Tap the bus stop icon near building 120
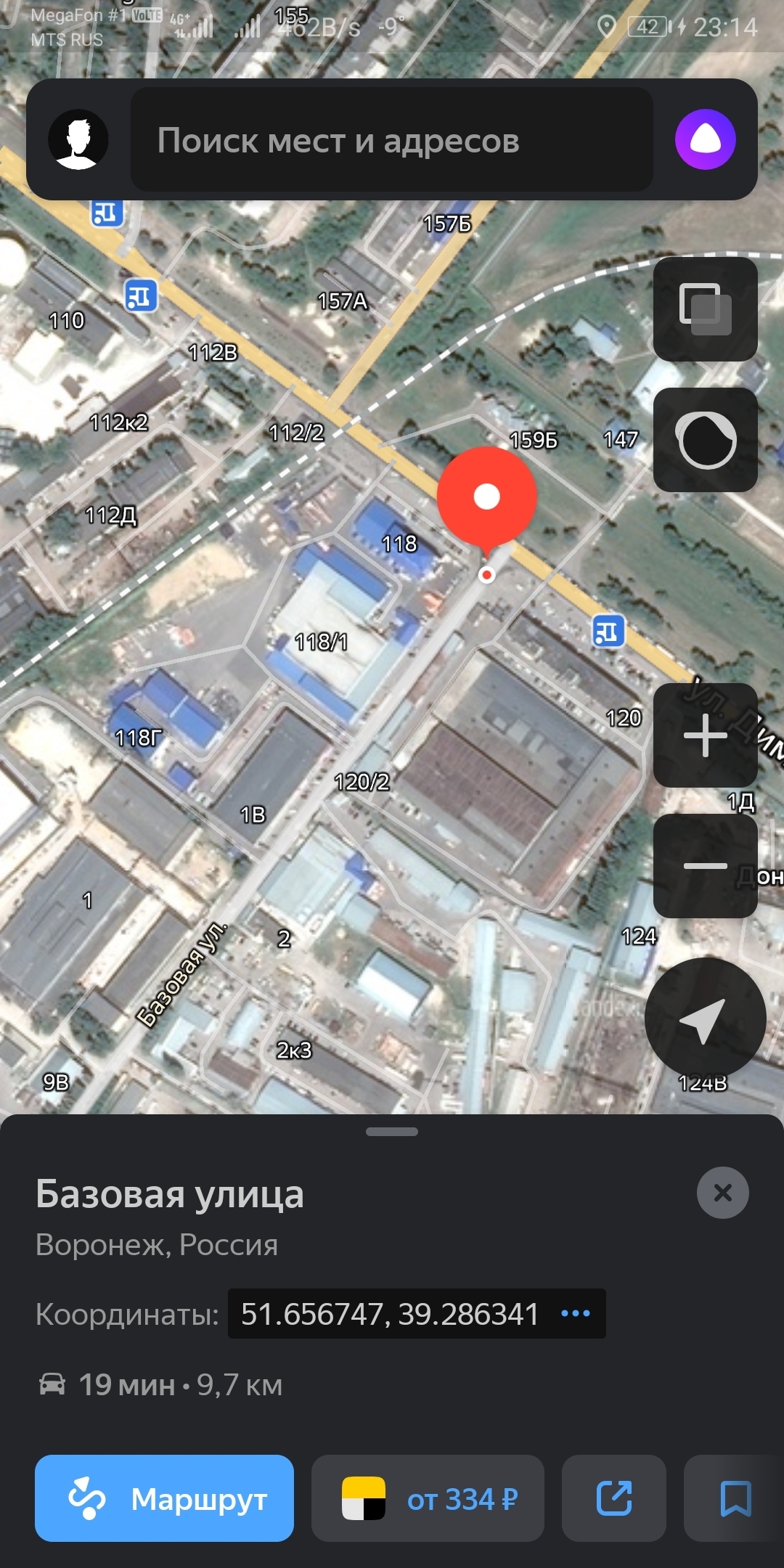The image size is (784, 1568). tap(608, 631)
